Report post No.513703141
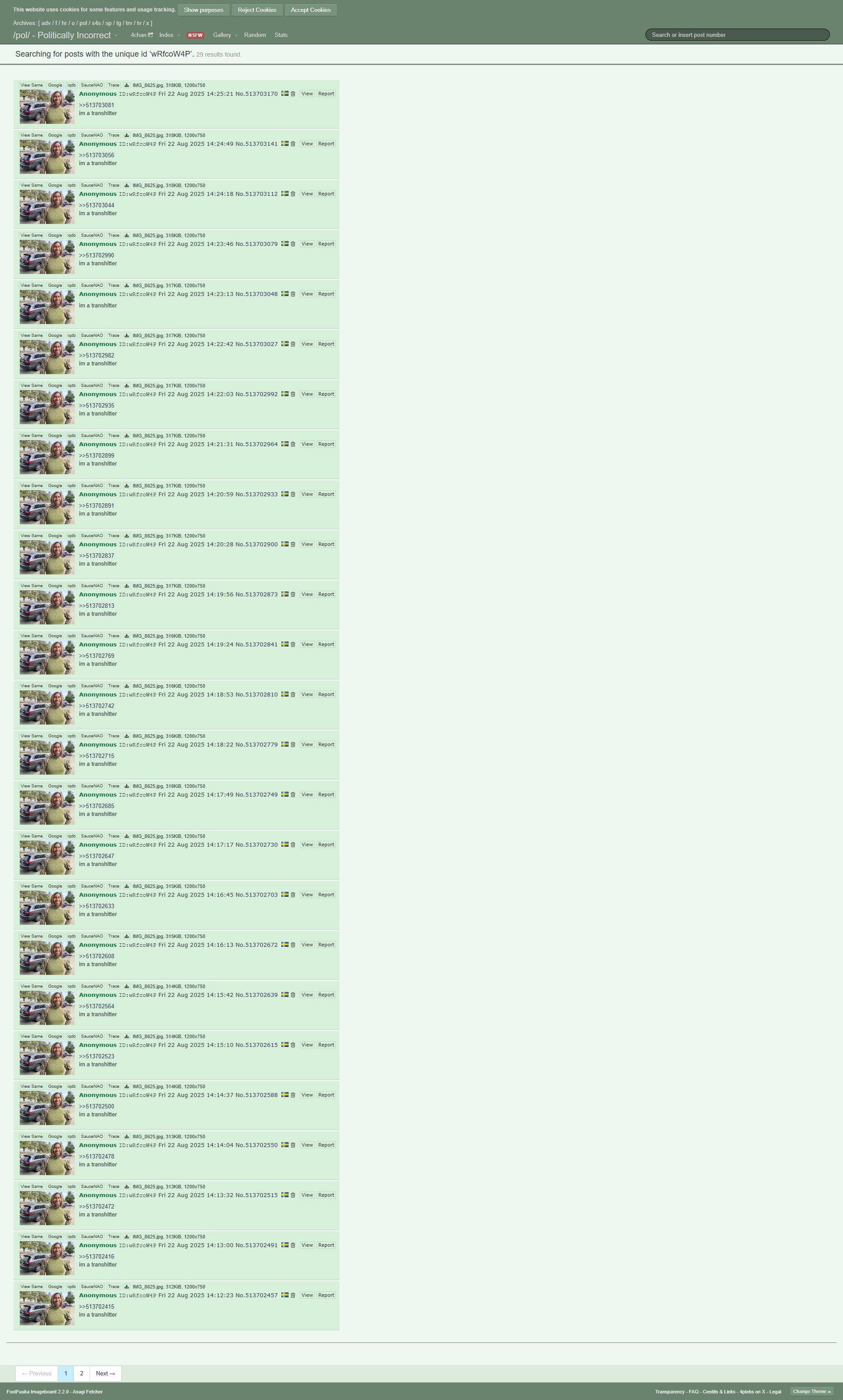This screenshot has width=843, height=1400. coord(325,144)
